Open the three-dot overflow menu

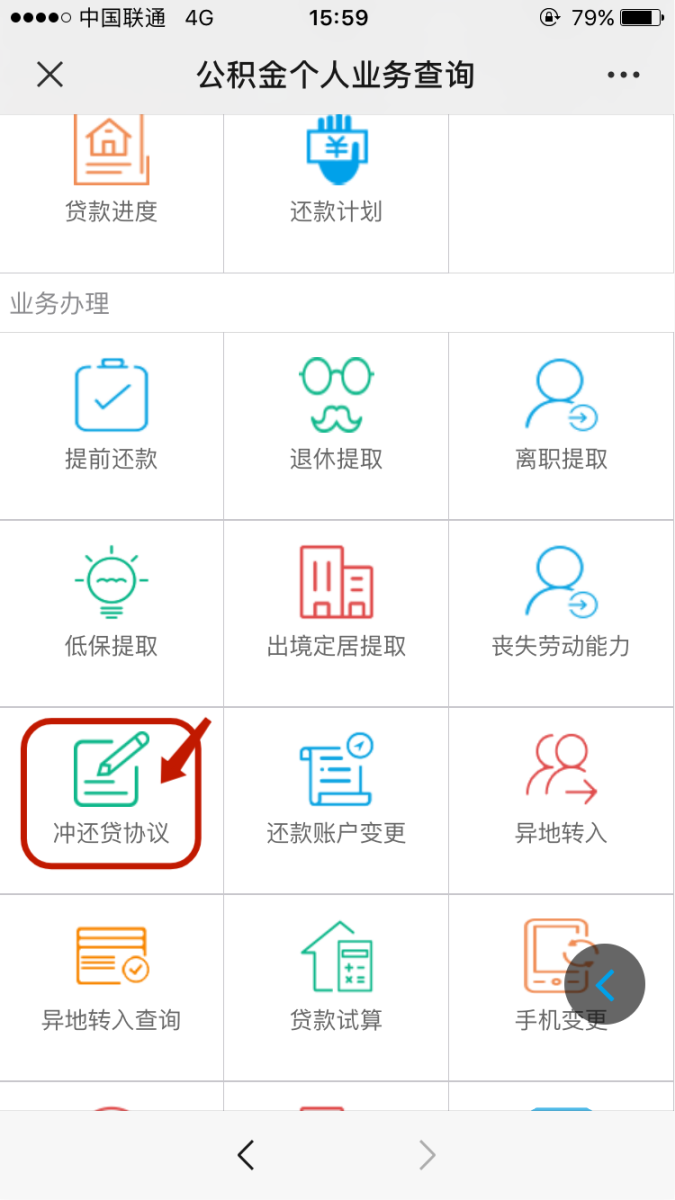point(623,75)
